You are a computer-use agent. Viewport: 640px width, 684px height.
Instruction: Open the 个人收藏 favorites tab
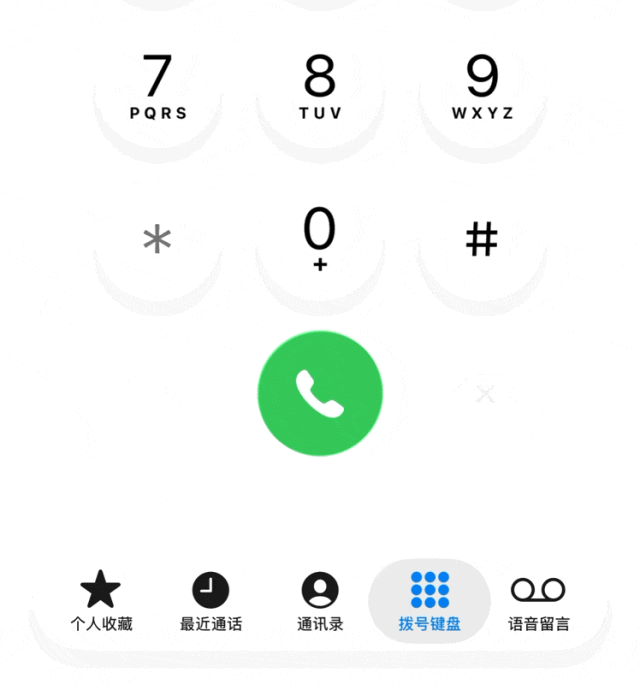tap(101, 602)
